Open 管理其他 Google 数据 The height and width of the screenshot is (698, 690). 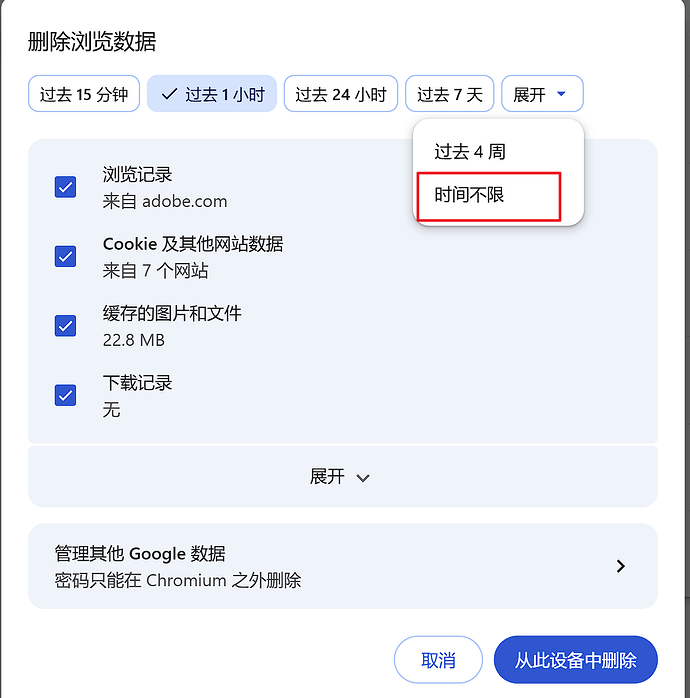point(342,566)
